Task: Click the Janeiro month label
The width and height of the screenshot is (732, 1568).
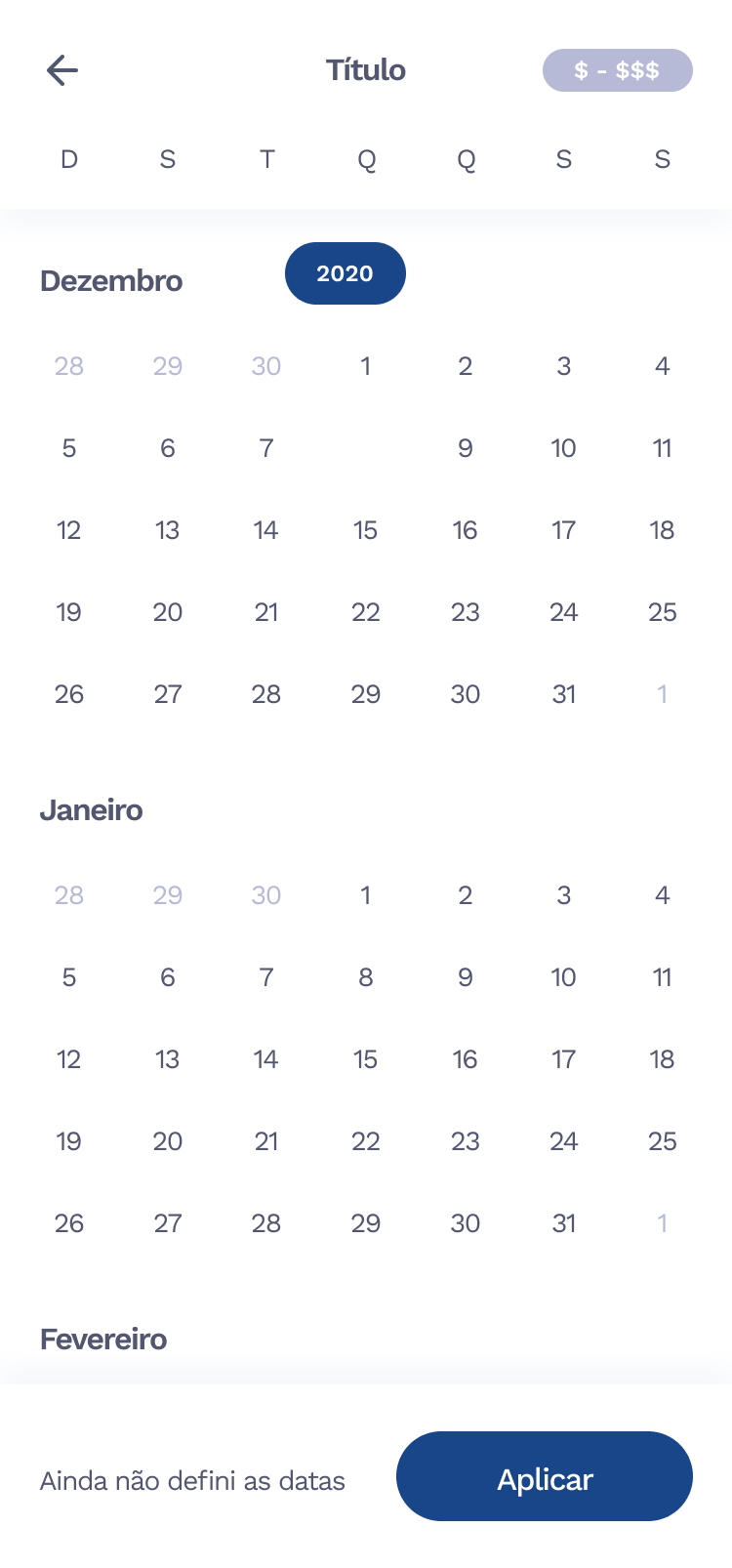Action: click(x=92, y=810)
